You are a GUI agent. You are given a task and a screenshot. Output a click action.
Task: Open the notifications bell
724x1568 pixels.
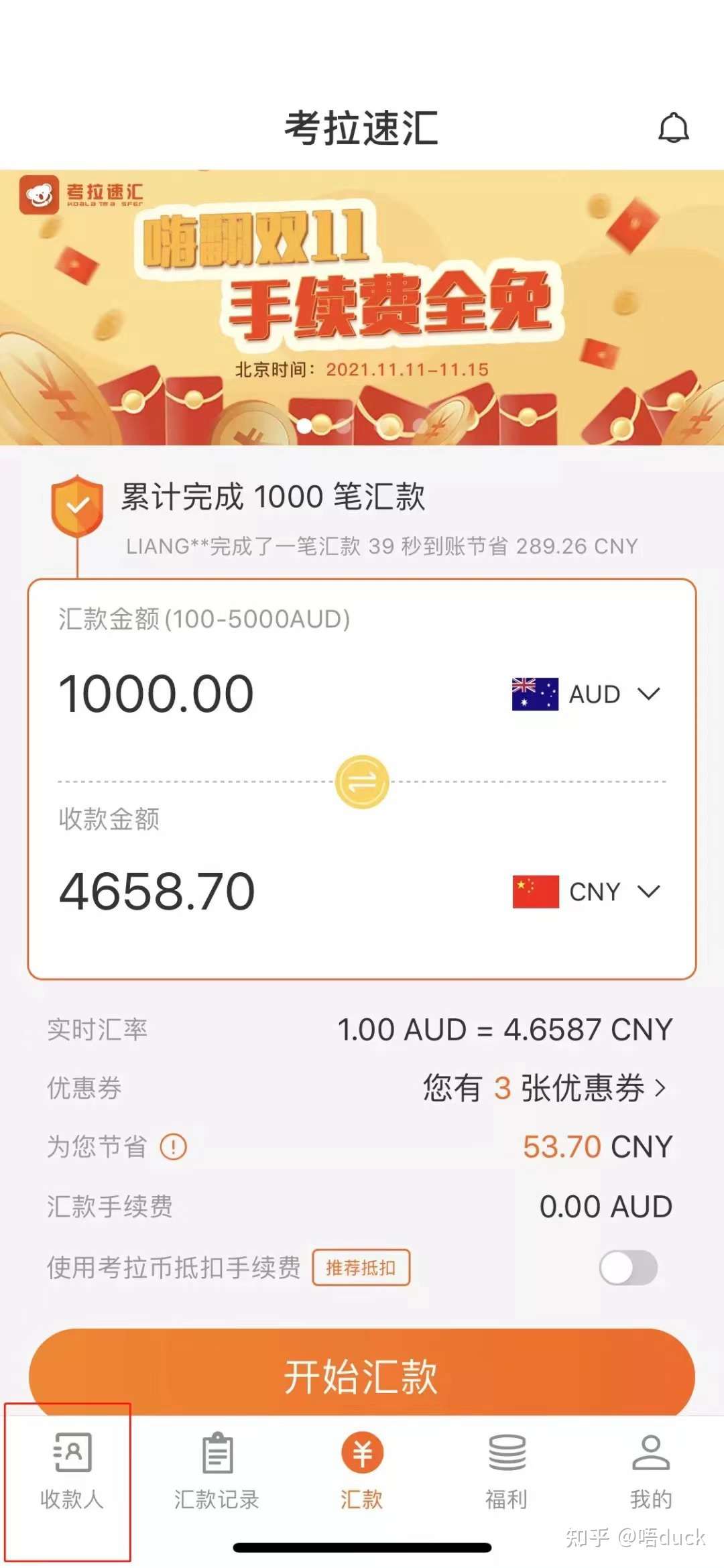673,127
